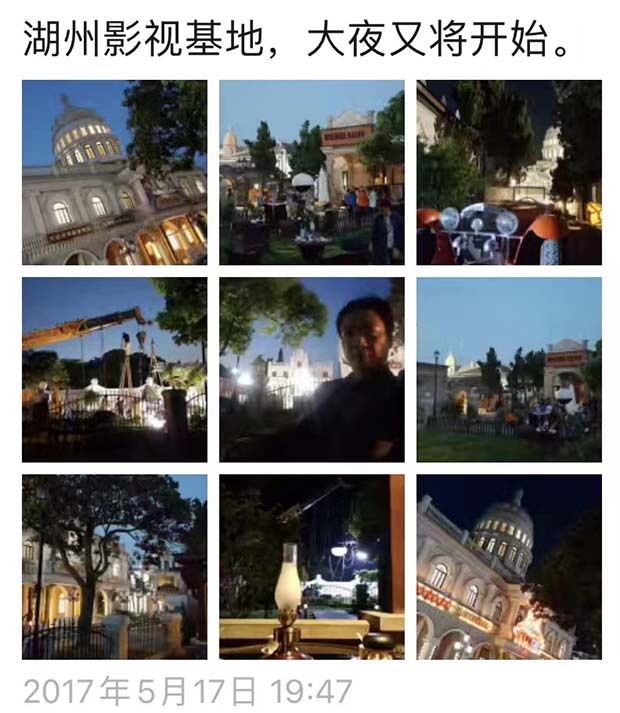This screenshot has height=713, width=620.
Task: Open the dusk photo of the domed building
Action: pos(114,172)
